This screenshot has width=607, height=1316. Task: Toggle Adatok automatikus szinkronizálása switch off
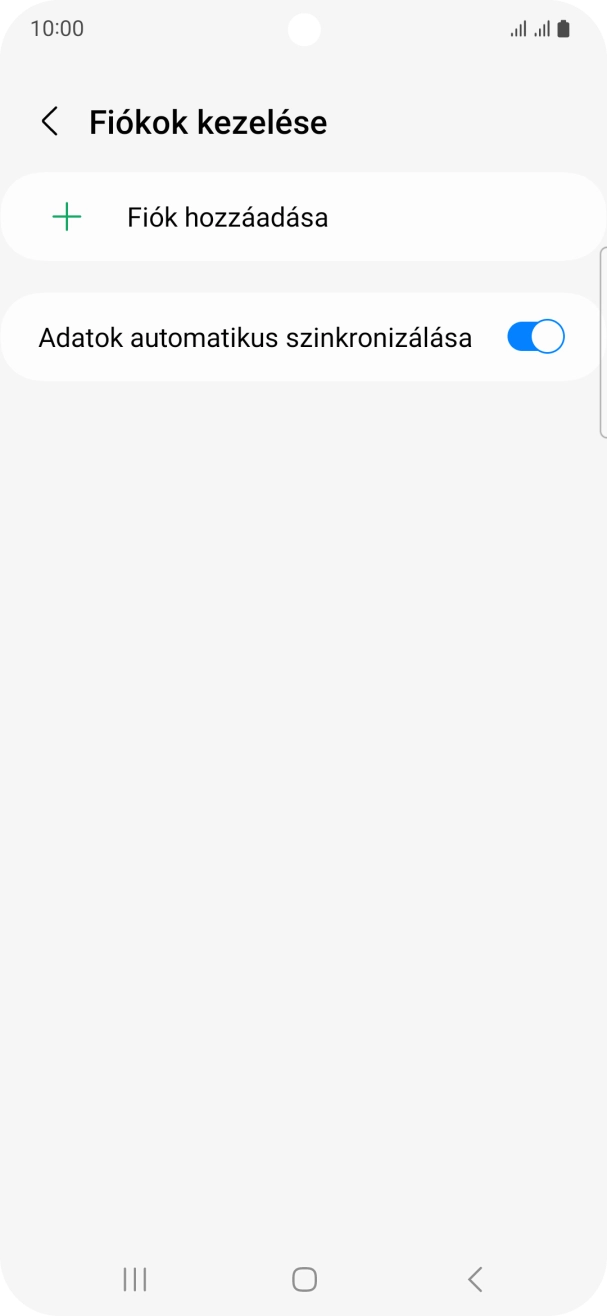535,337
